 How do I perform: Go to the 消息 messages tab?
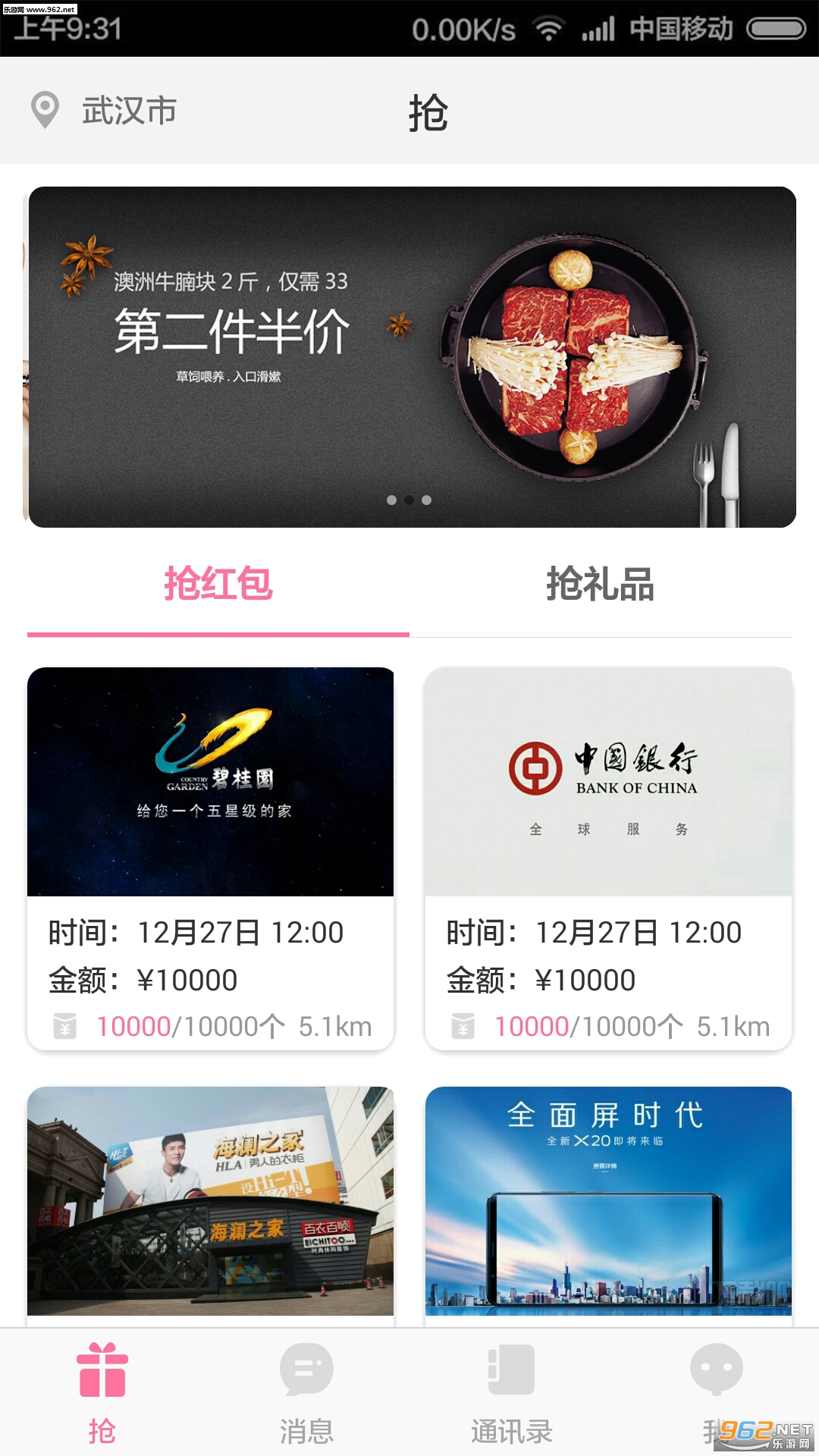[306, 1392]
